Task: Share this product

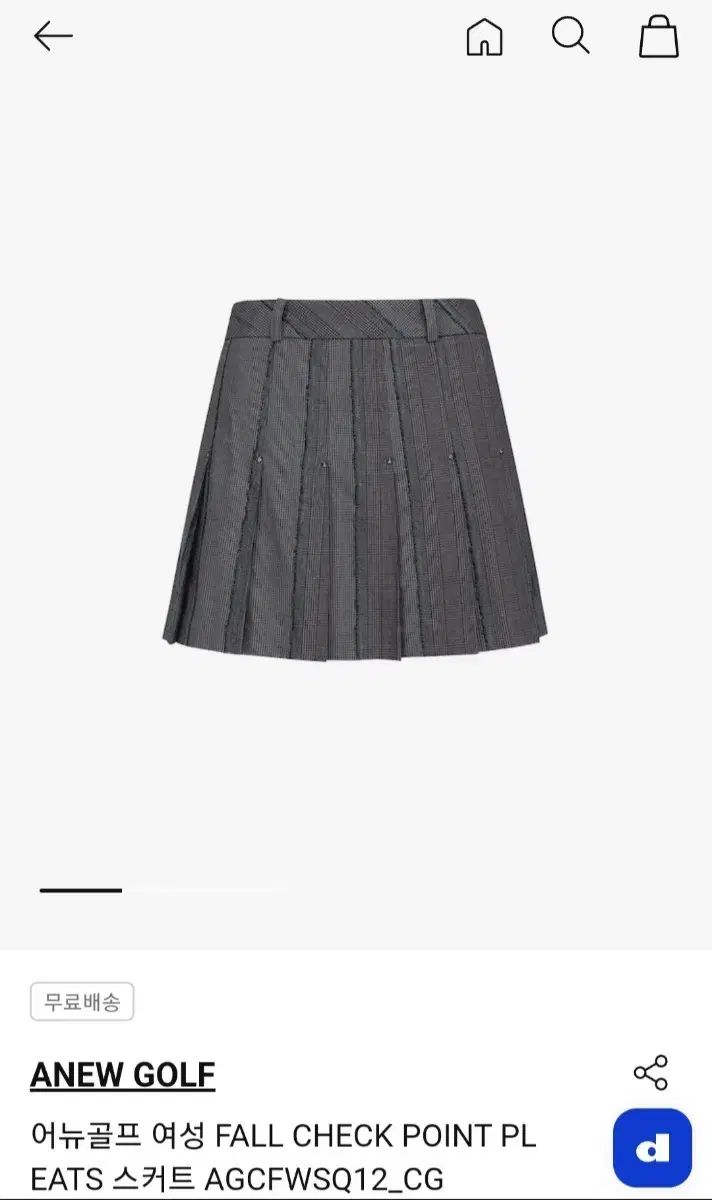Action: pyautogui.click(x=650, y=1073)
